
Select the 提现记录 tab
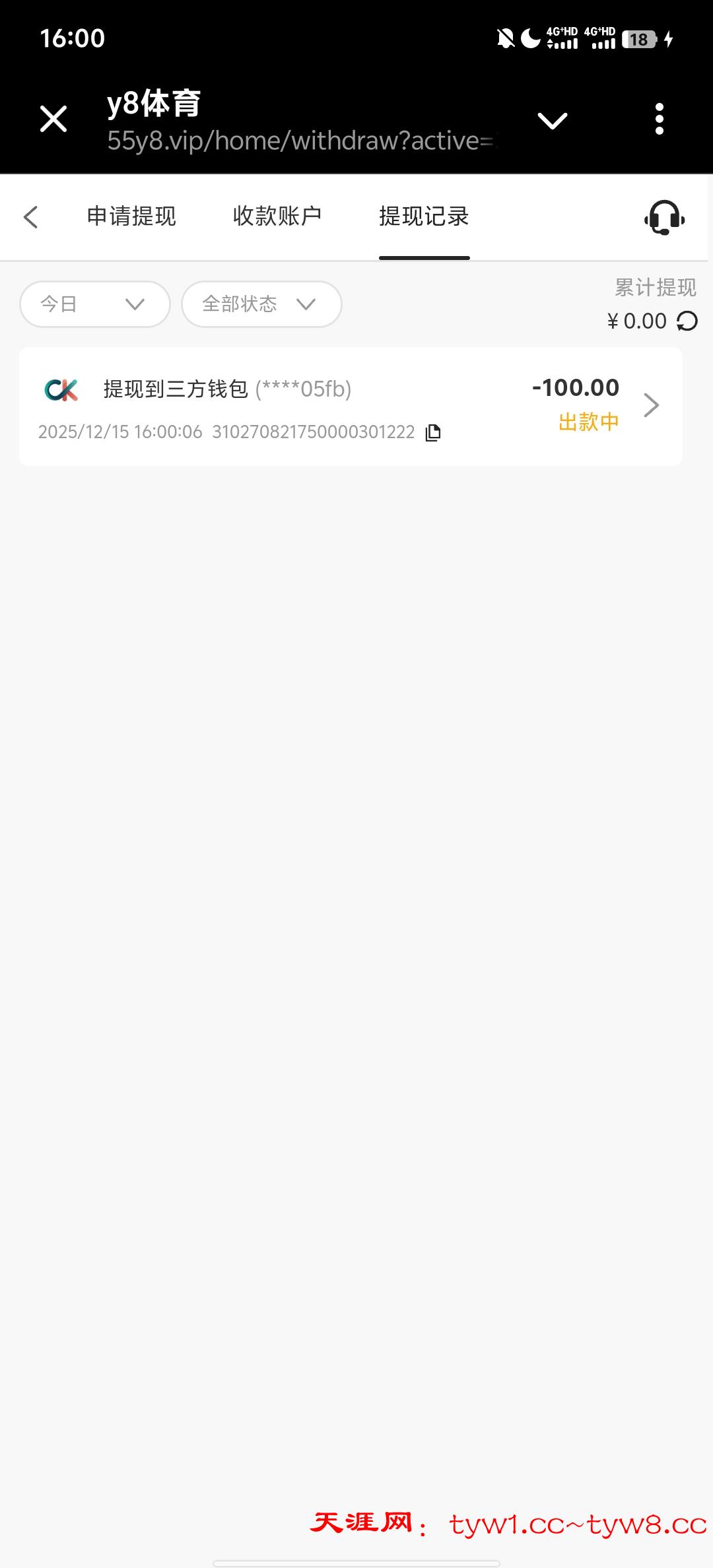click(423, 216)
